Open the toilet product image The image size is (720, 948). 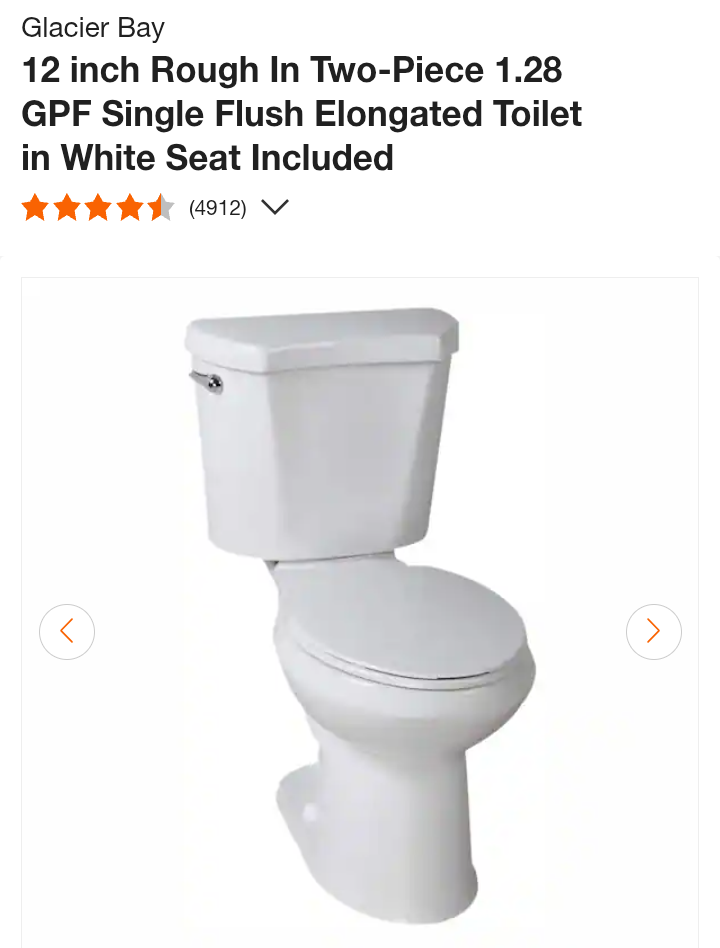click(x=360, y=600)
